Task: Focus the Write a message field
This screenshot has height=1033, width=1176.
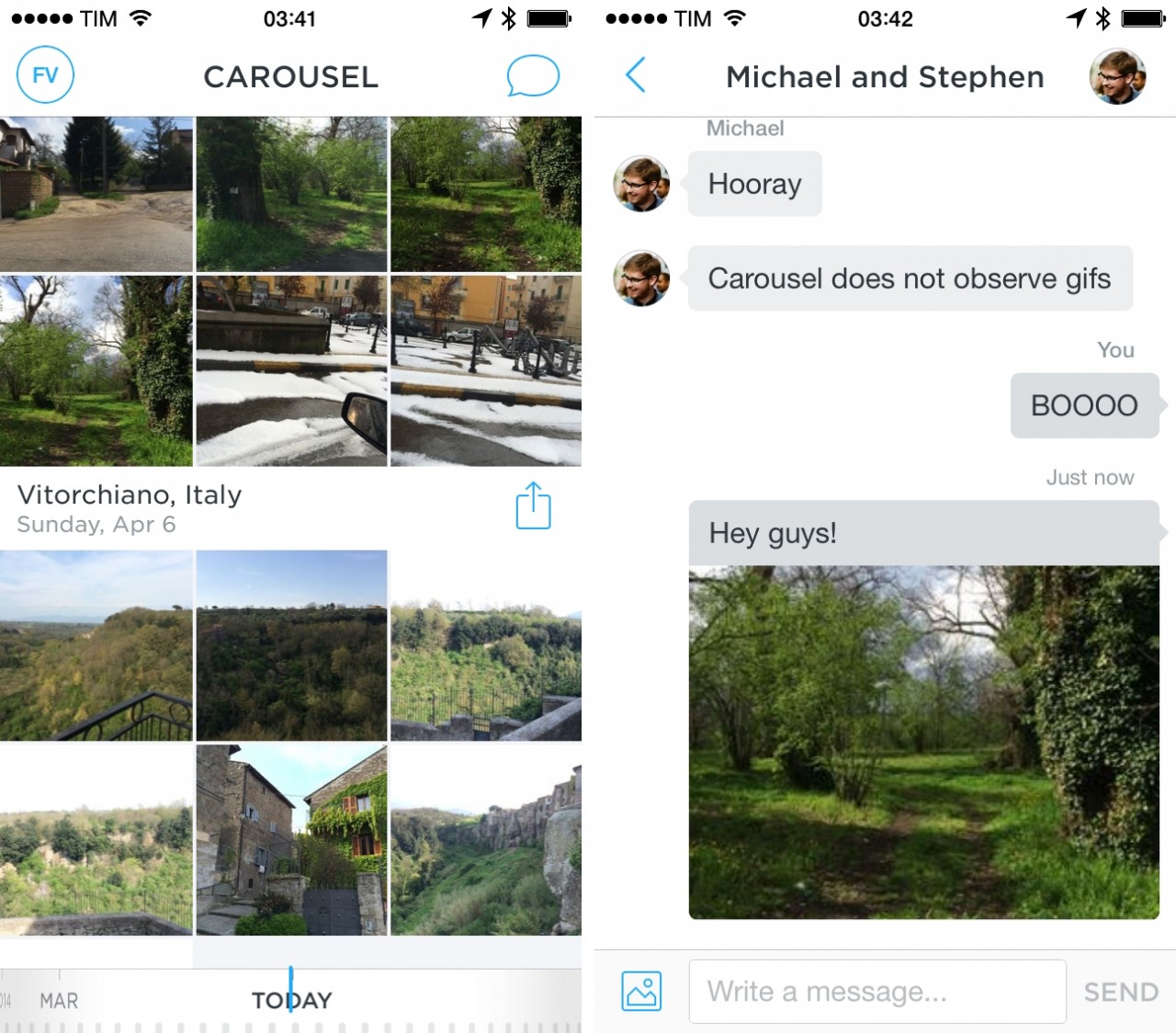Action: tap(876, 992)
